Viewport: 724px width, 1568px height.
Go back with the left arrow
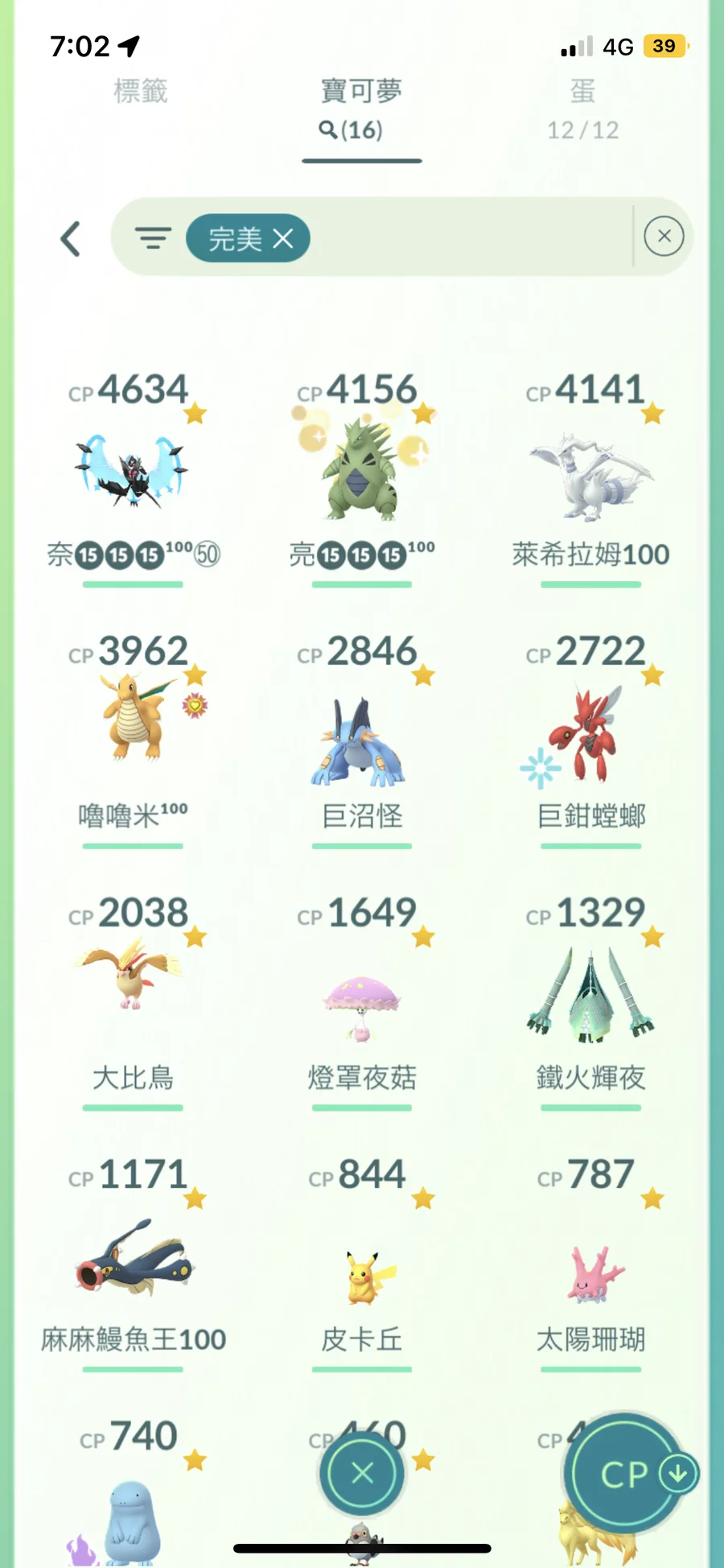click(x=71, y=238)
